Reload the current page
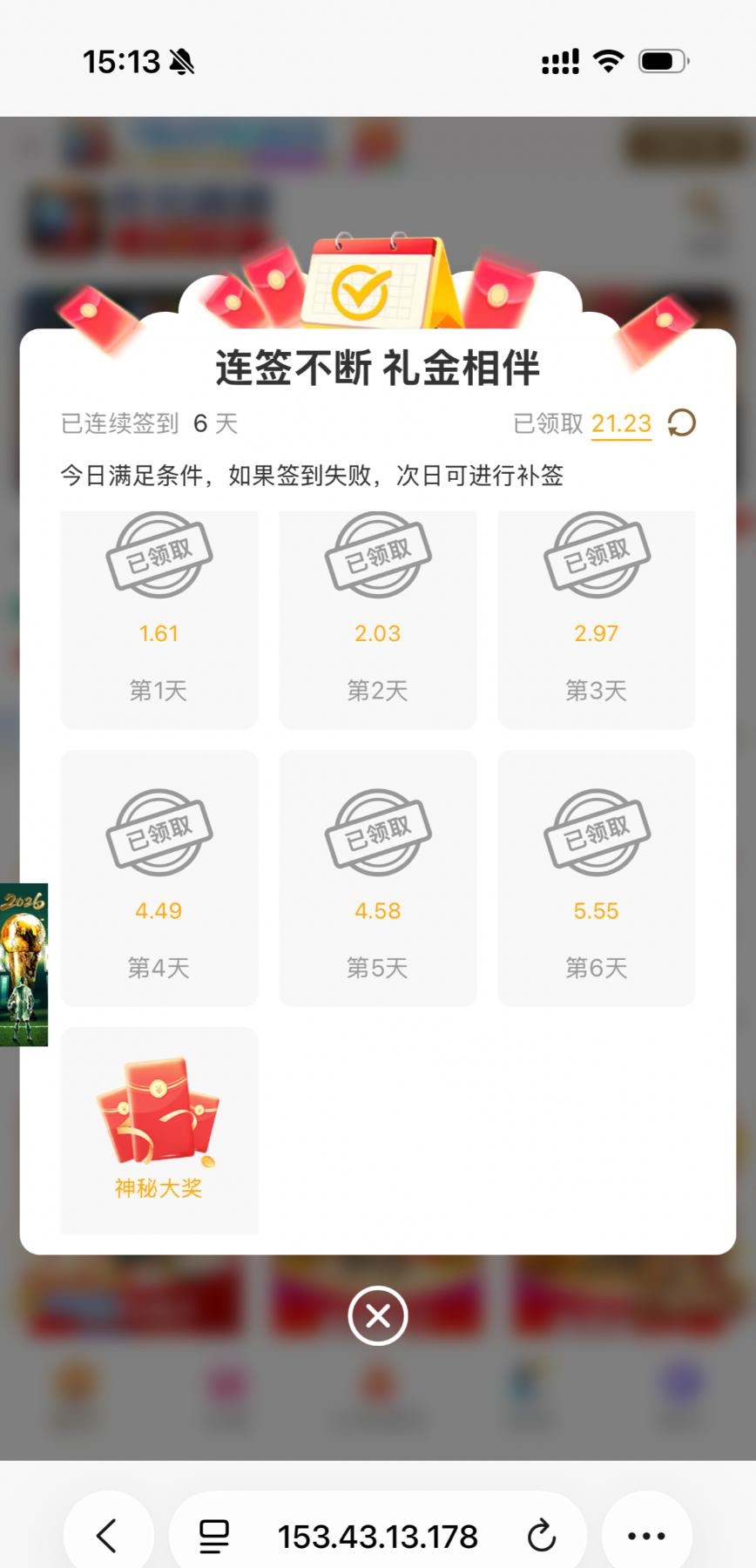This screenshot has height=1568, width=756. [x=541, y=1536]
